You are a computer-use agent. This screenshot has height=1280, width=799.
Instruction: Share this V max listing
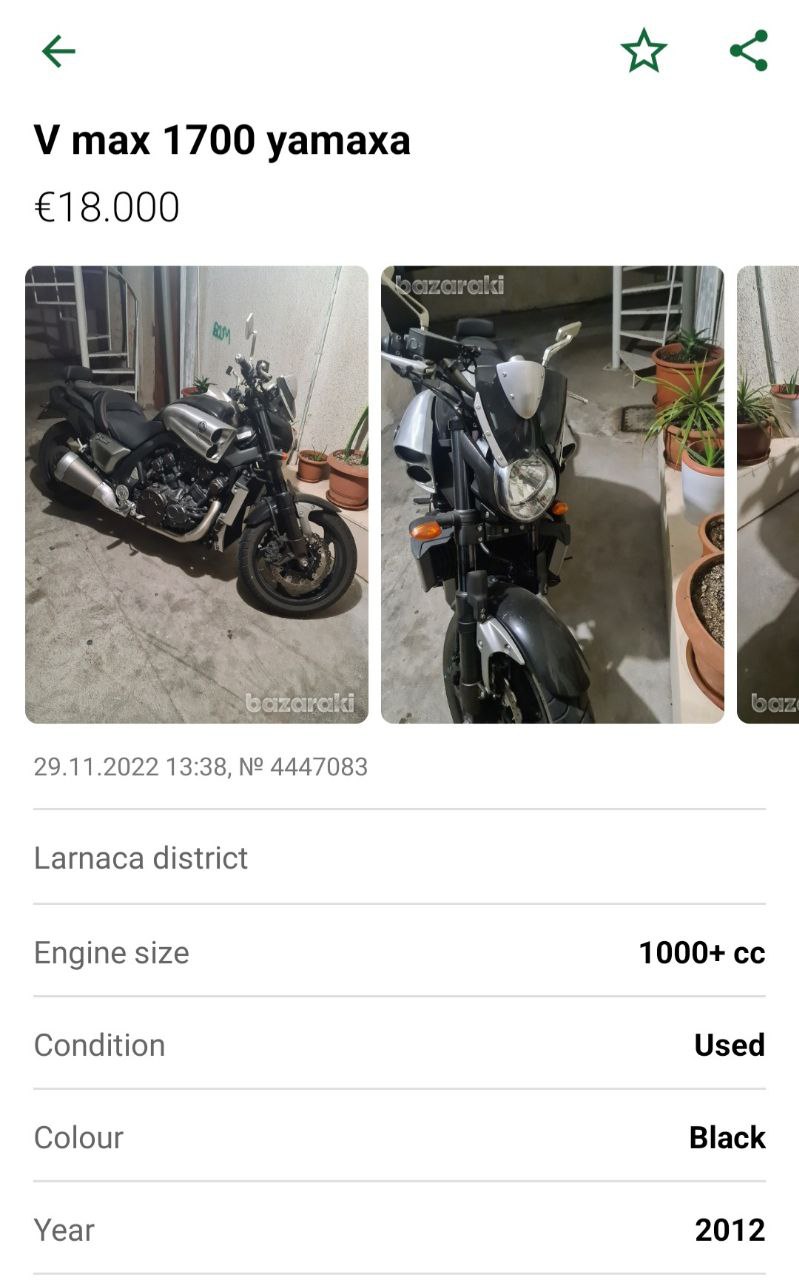click(748, 51)
